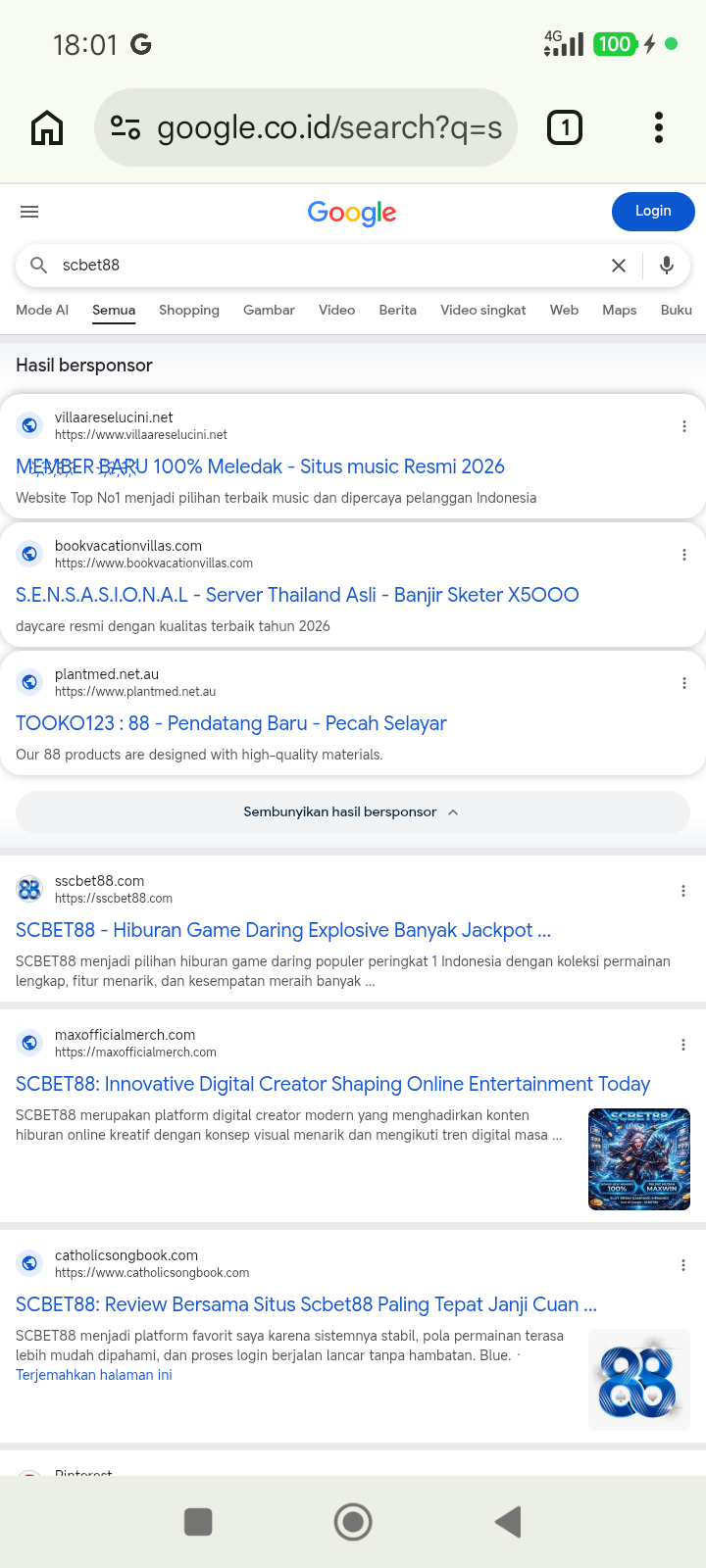Open the maxofficialmerch.com SCBET88 result
Viewport: 706px width, 1568px height.
(x=333, y=1084)
